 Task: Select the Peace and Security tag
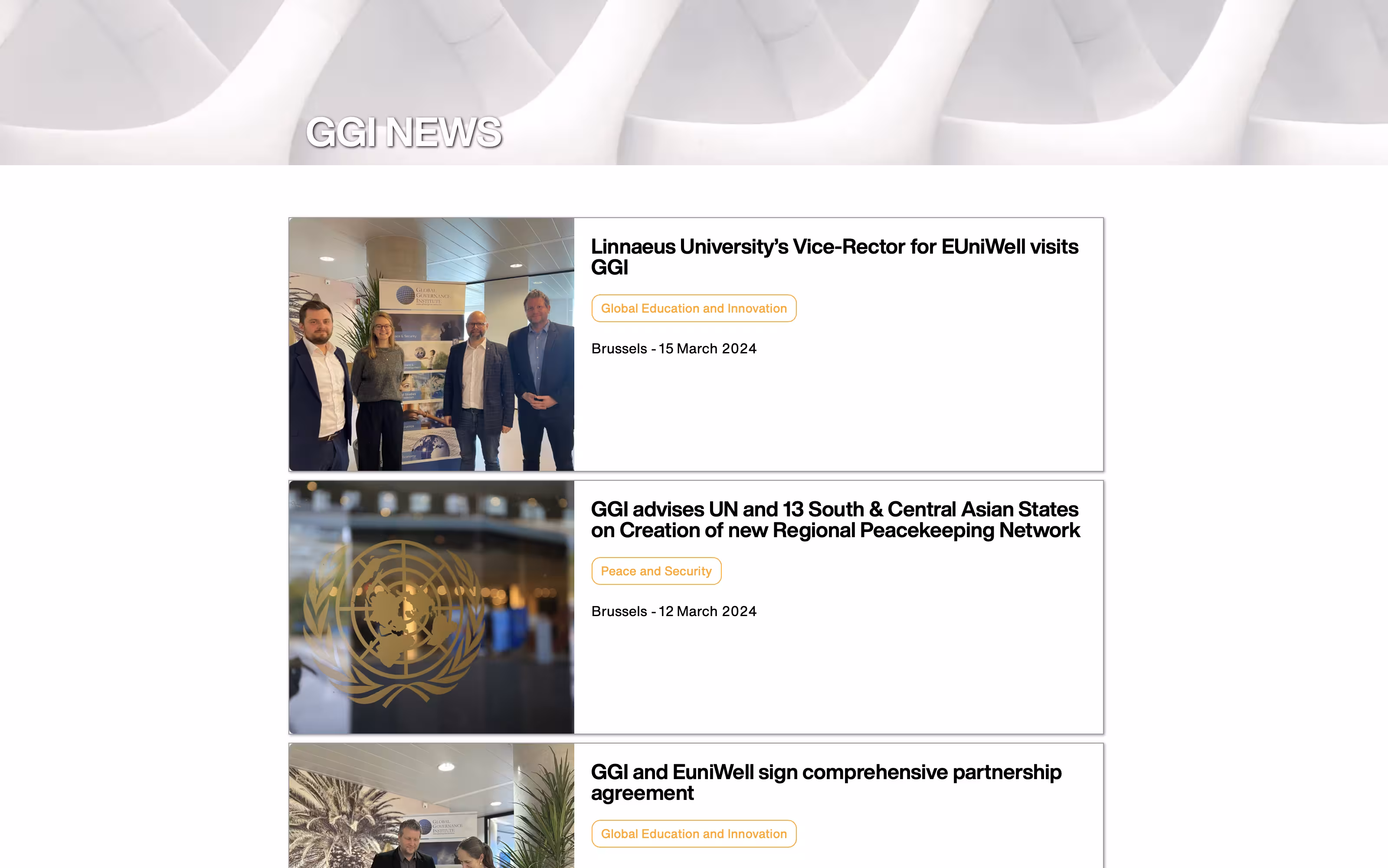(x=656, y=571)
